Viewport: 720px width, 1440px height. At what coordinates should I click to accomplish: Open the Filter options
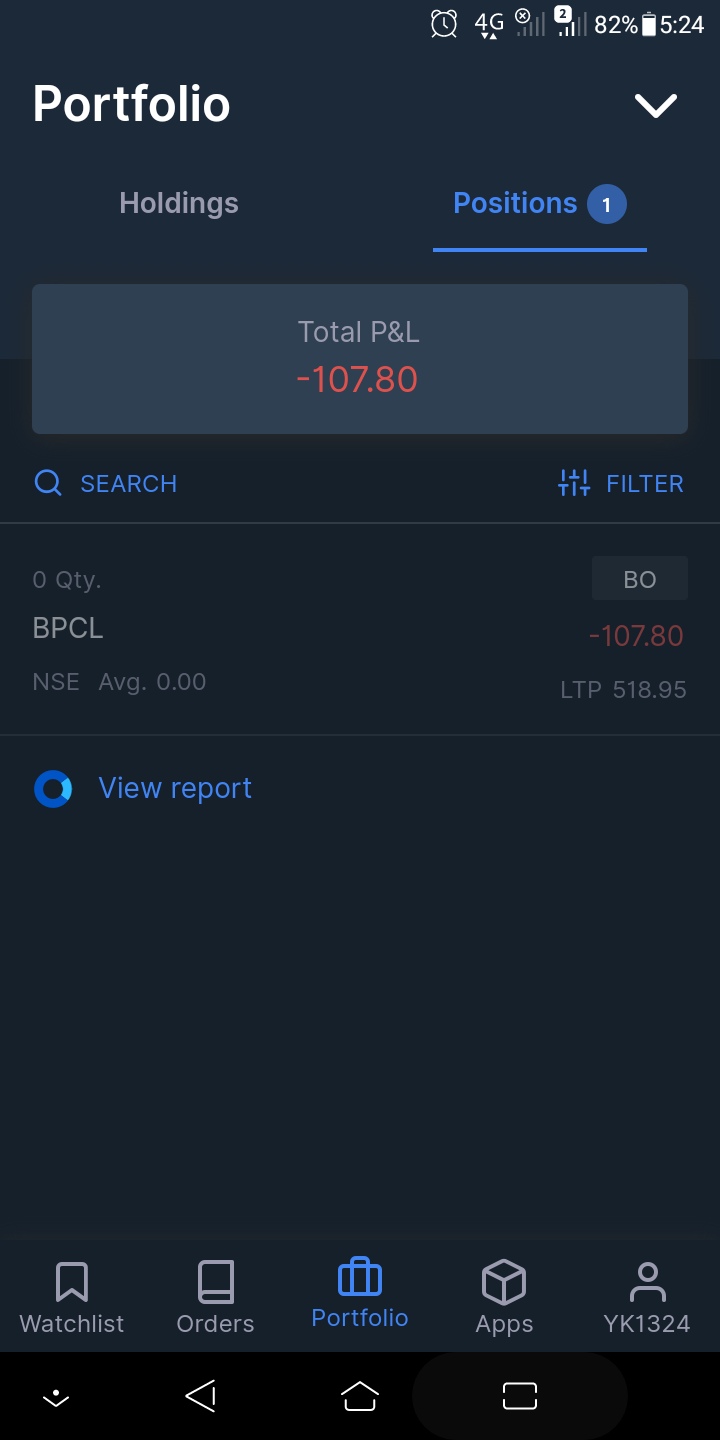(620, 484)
